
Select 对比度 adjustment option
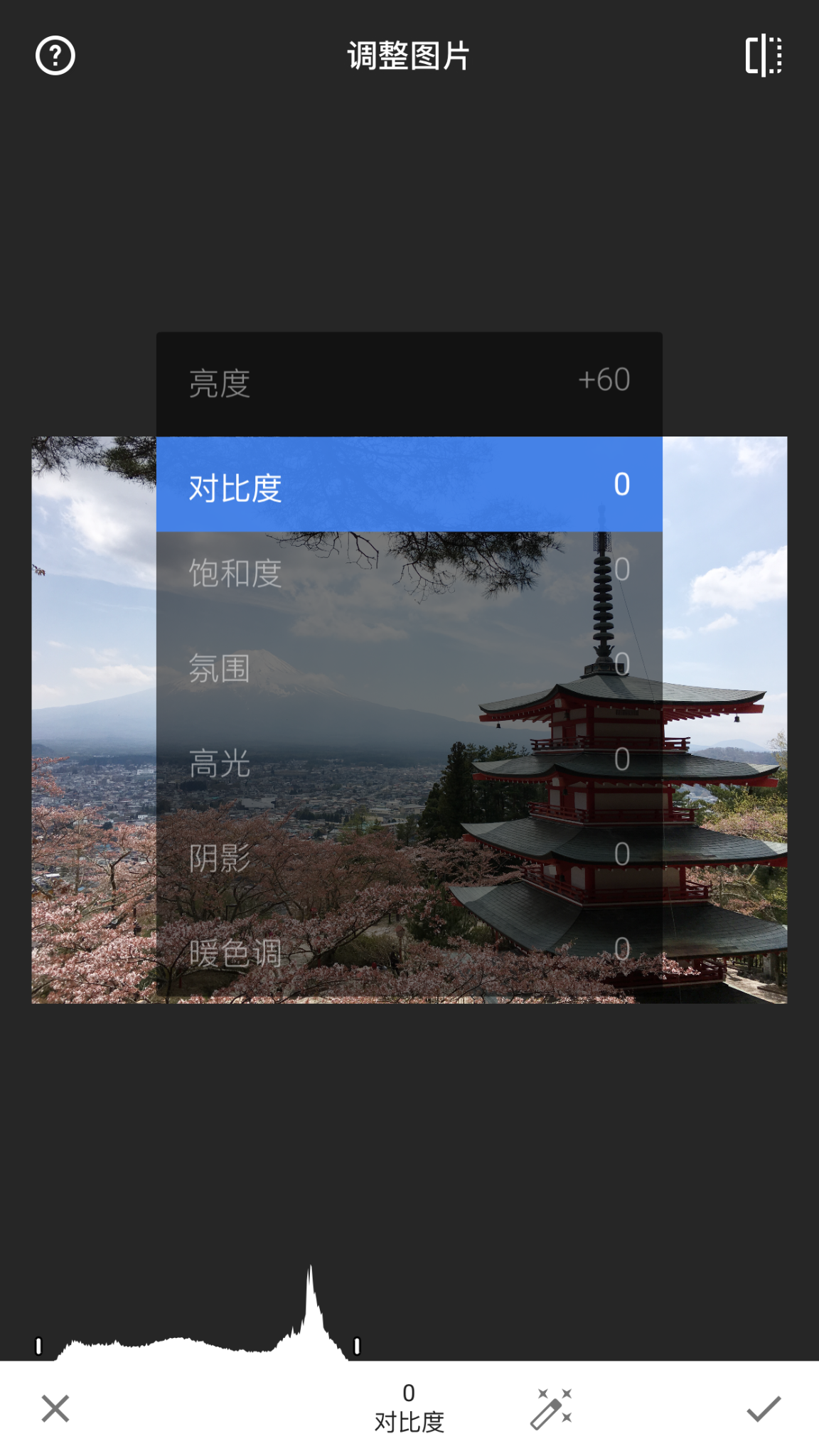tap(409, 486)
